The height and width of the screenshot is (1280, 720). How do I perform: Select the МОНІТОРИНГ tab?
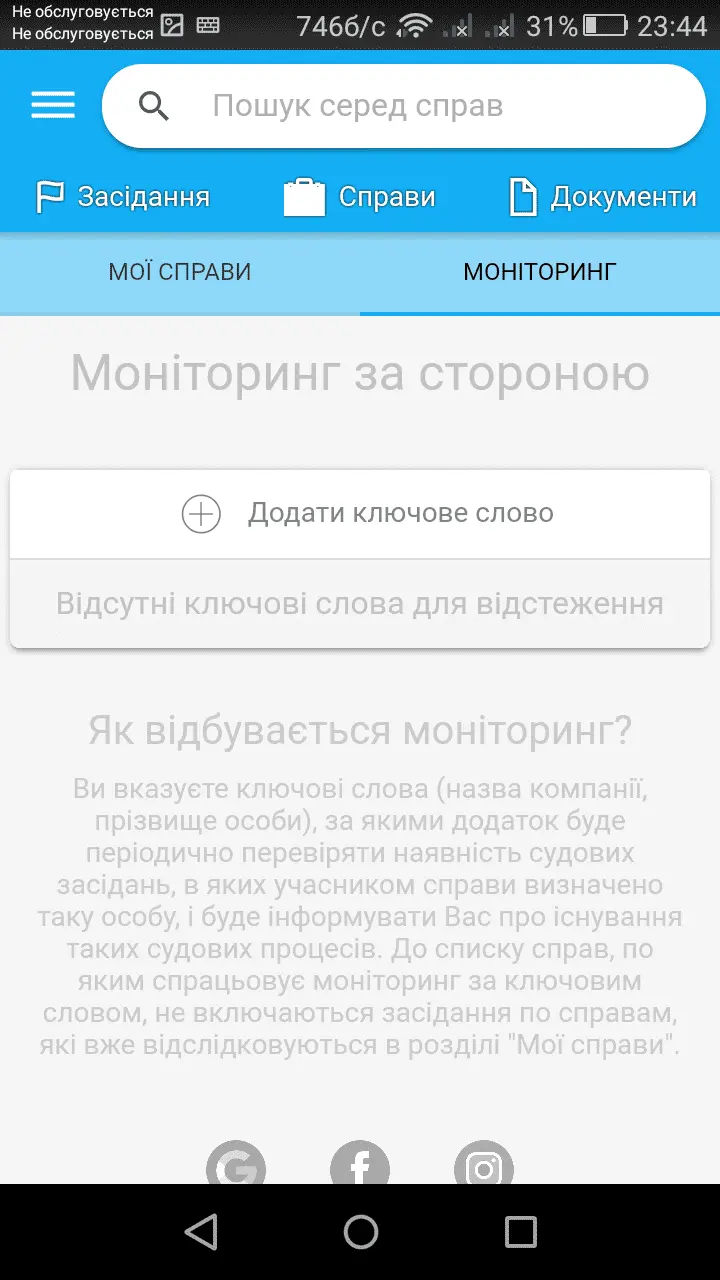pyautogui.click(x=540, y=272)
